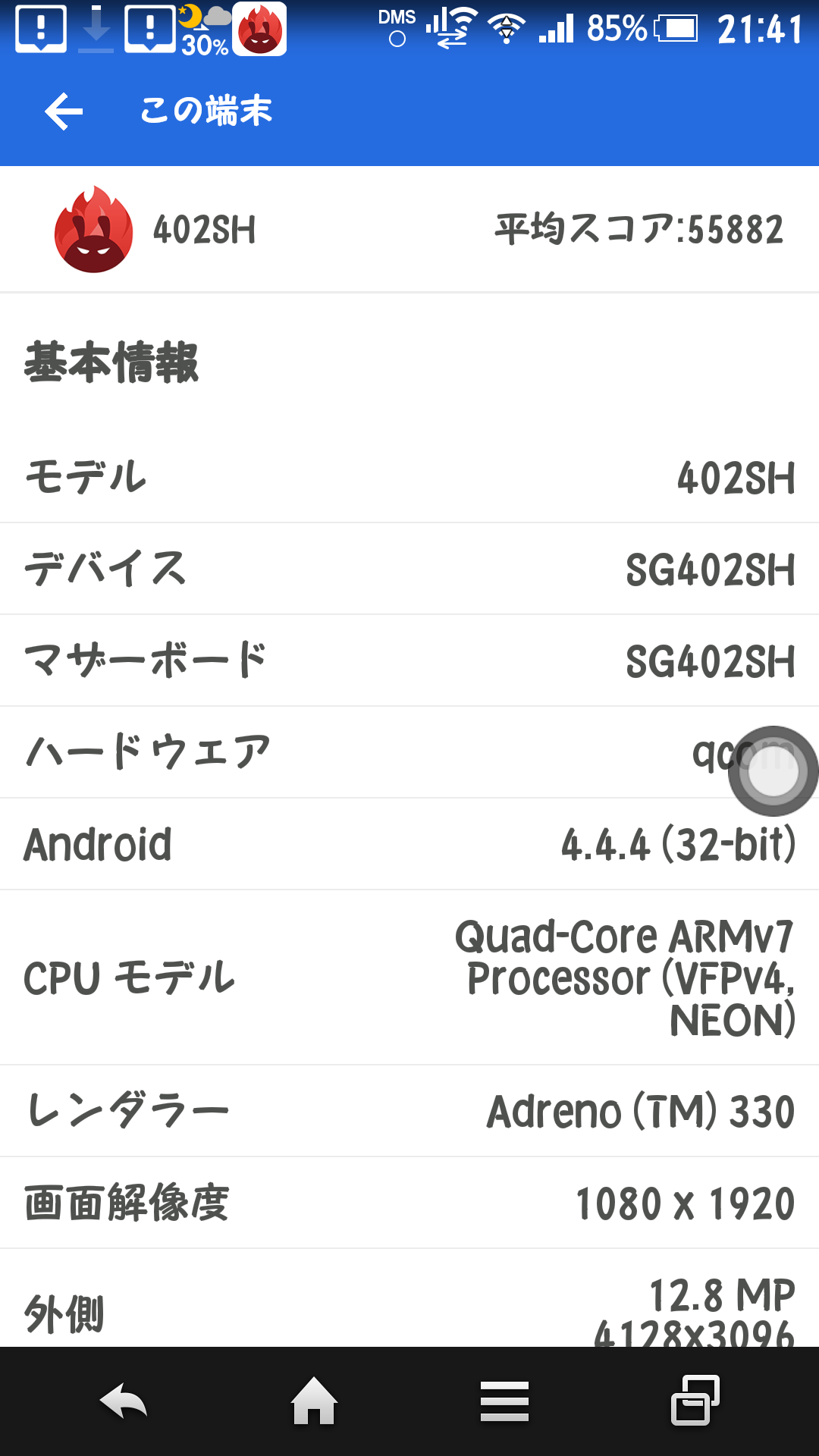This screenshot has width=819, height=1456.
Task: Tap the system back button
Action: [x=124, y=1401]
